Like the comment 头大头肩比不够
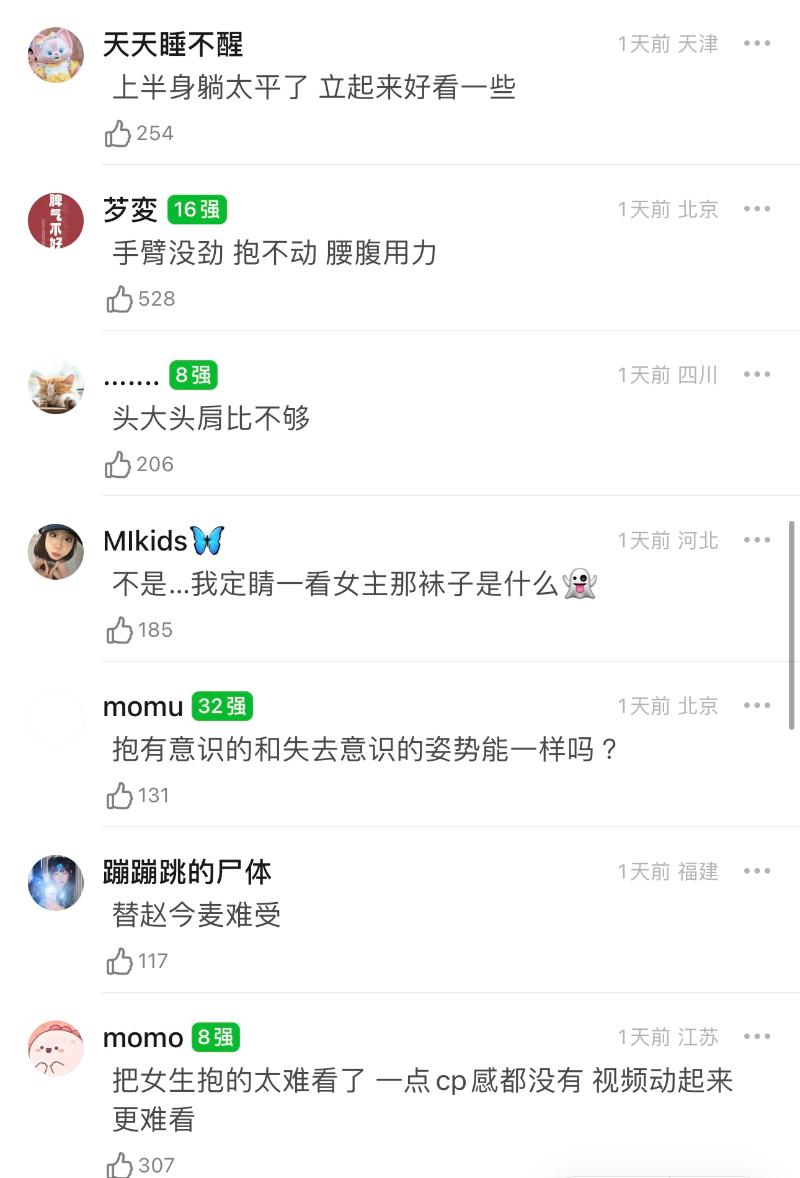Image resolution: width=800 pixels, height=1178 pixels. tap(119, 465)
